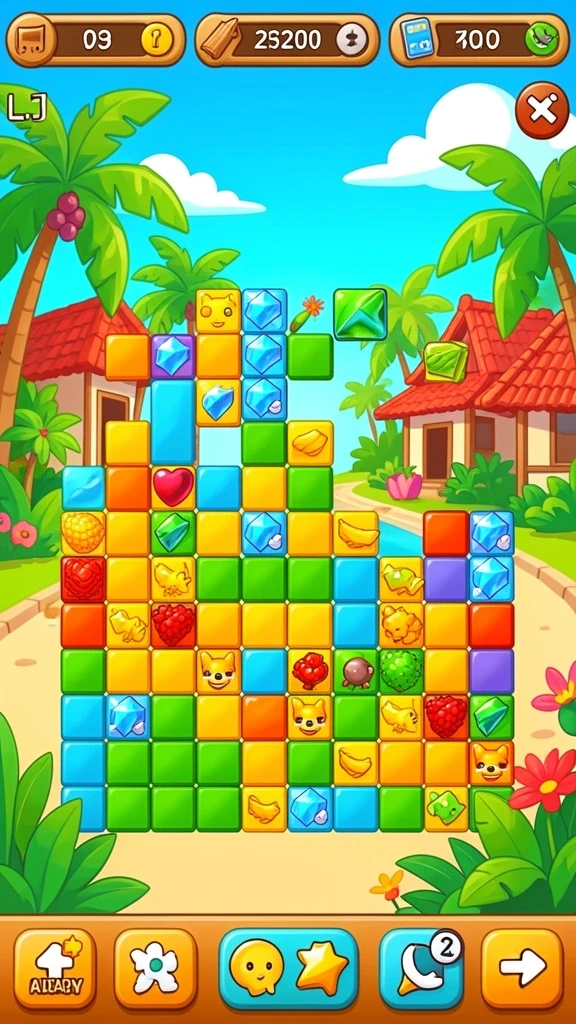The image size is (576, 1024).
Task: Use the booster with the 2 badge
Action: tap(421, 968)
